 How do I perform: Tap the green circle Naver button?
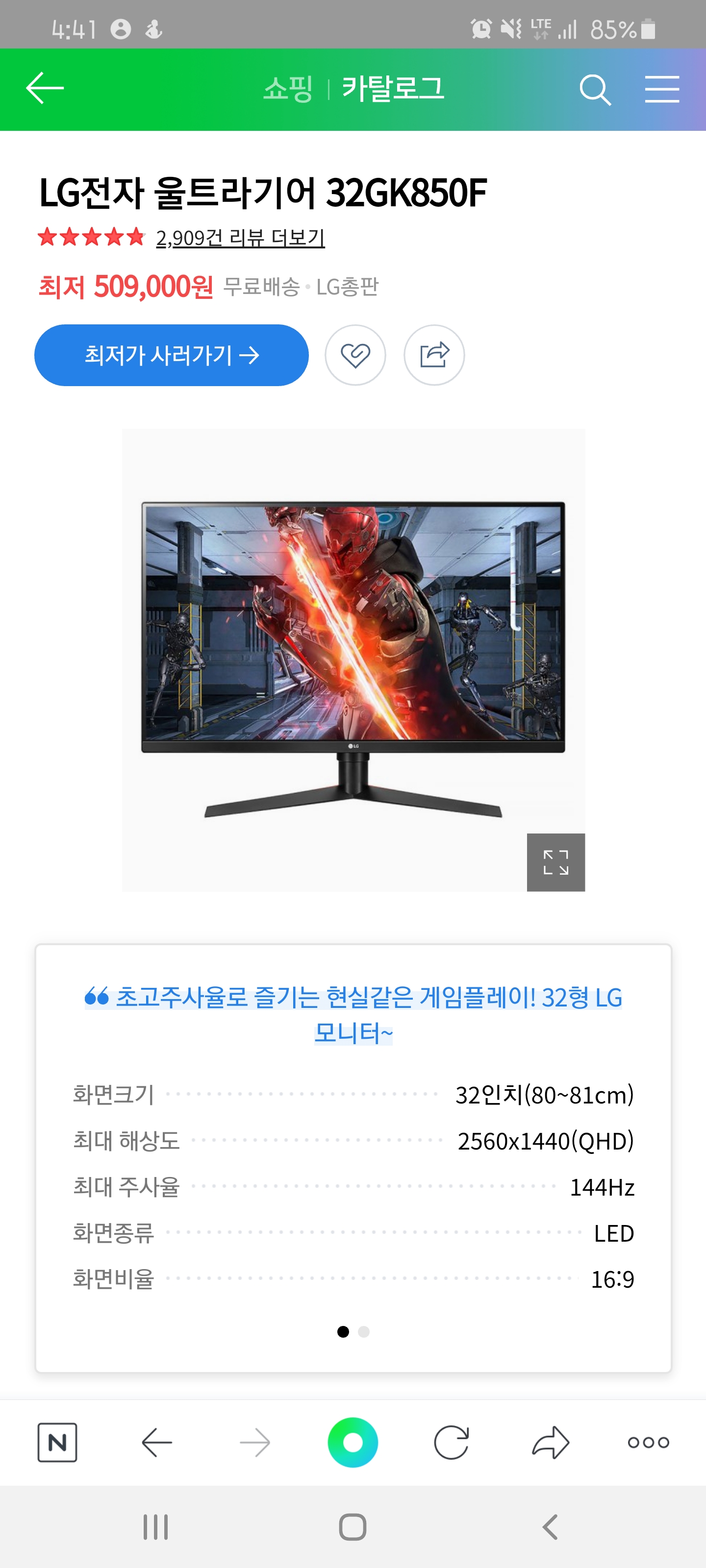tap(353, 1442)
